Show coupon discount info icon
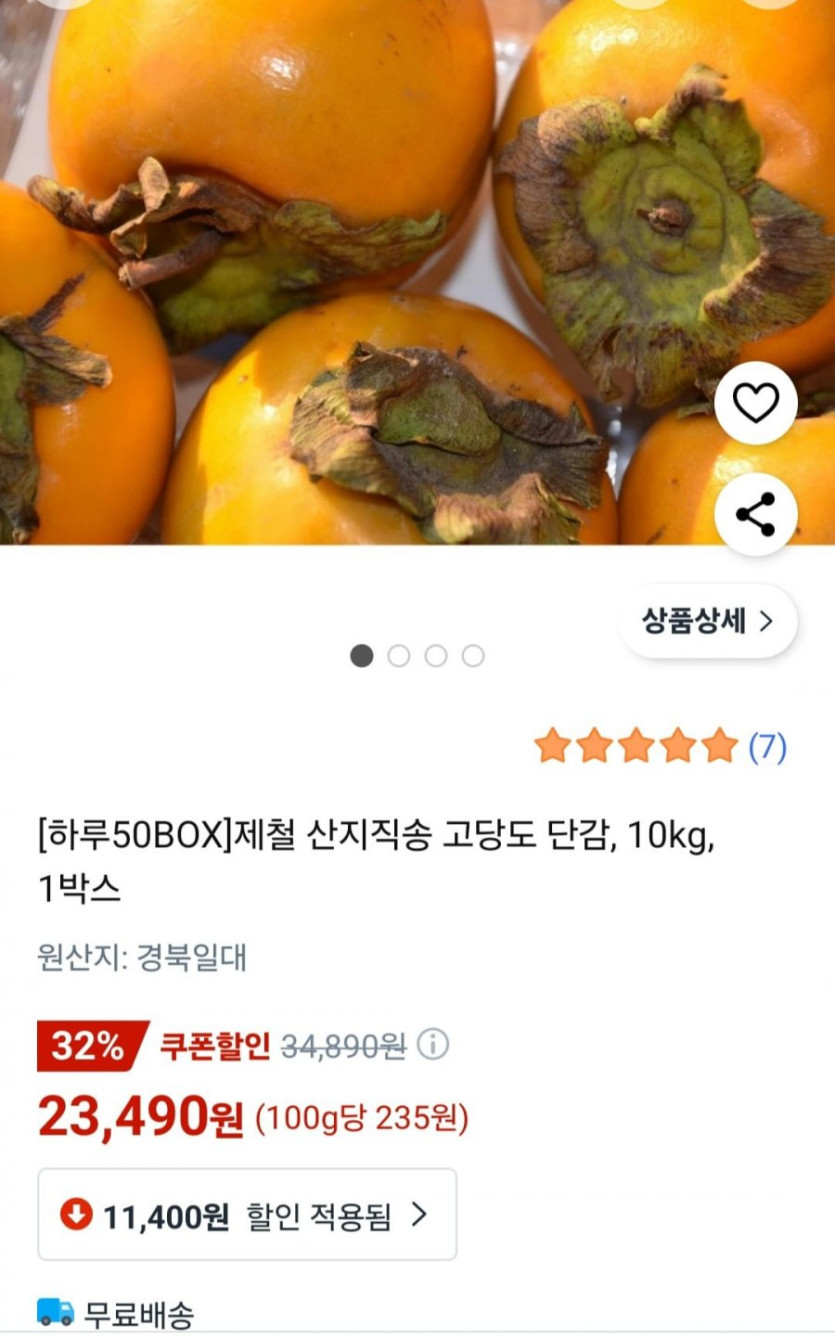This screenshot has height=1338, width=835. point(433,1045)
